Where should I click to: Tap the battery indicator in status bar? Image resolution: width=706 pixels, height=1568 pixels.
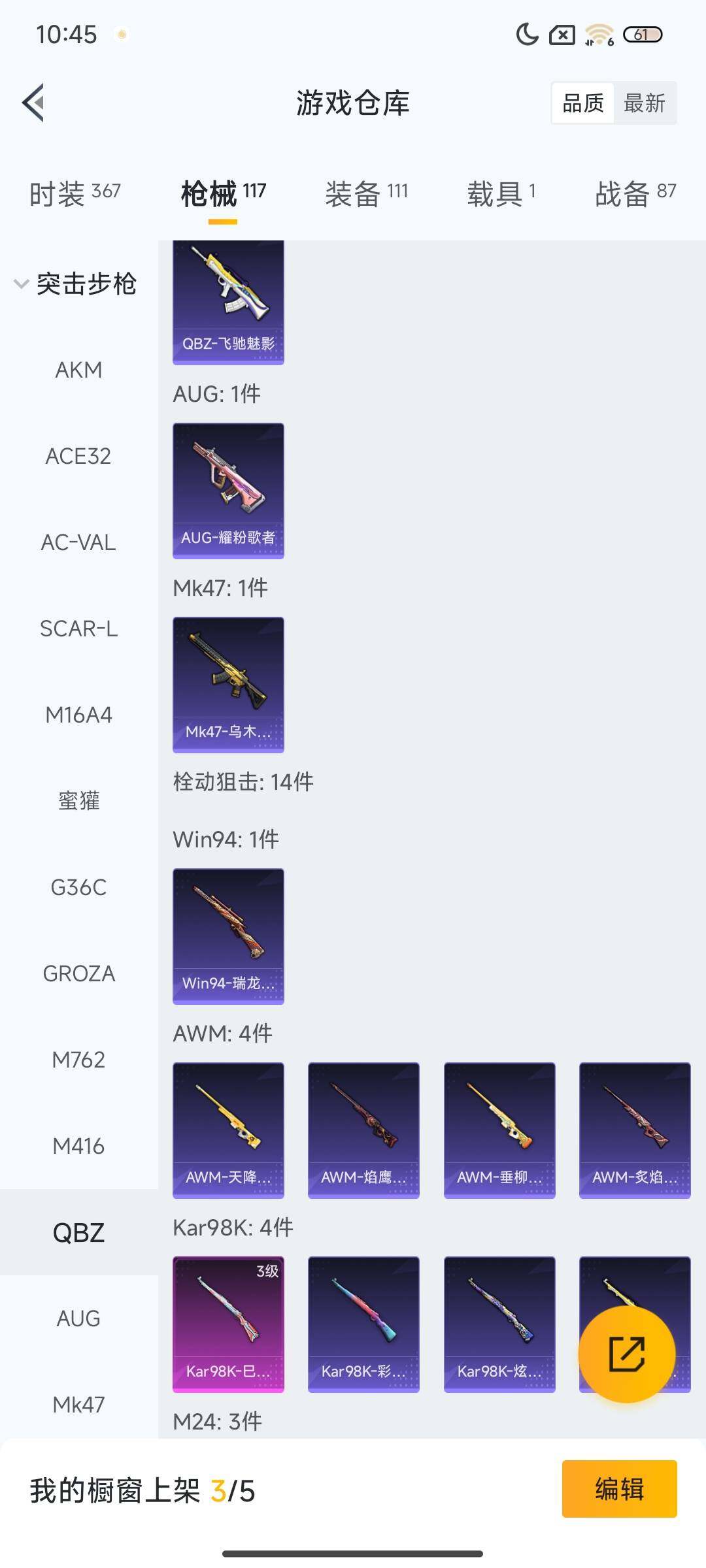point(644,34)
